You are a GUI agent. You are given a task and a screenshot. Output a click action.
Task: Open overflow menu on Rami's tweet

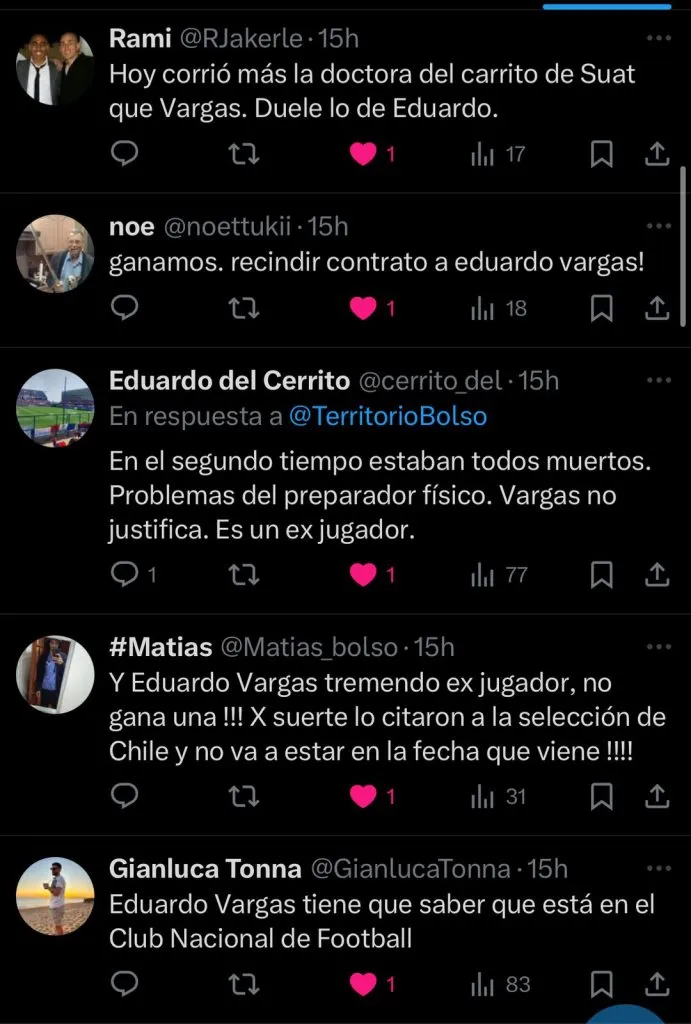(658, 39)
